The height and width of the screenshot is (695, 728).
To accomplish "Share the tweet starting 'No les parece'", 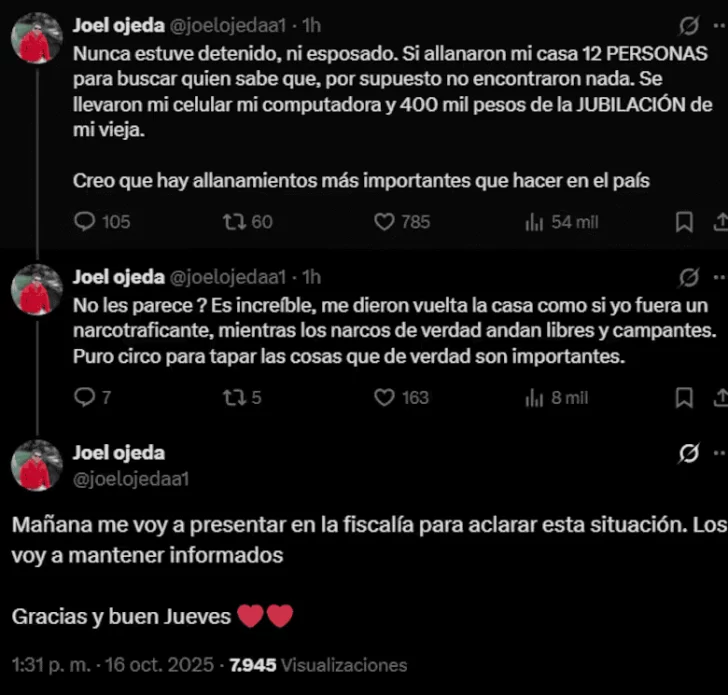I will [x=721, y=398].
